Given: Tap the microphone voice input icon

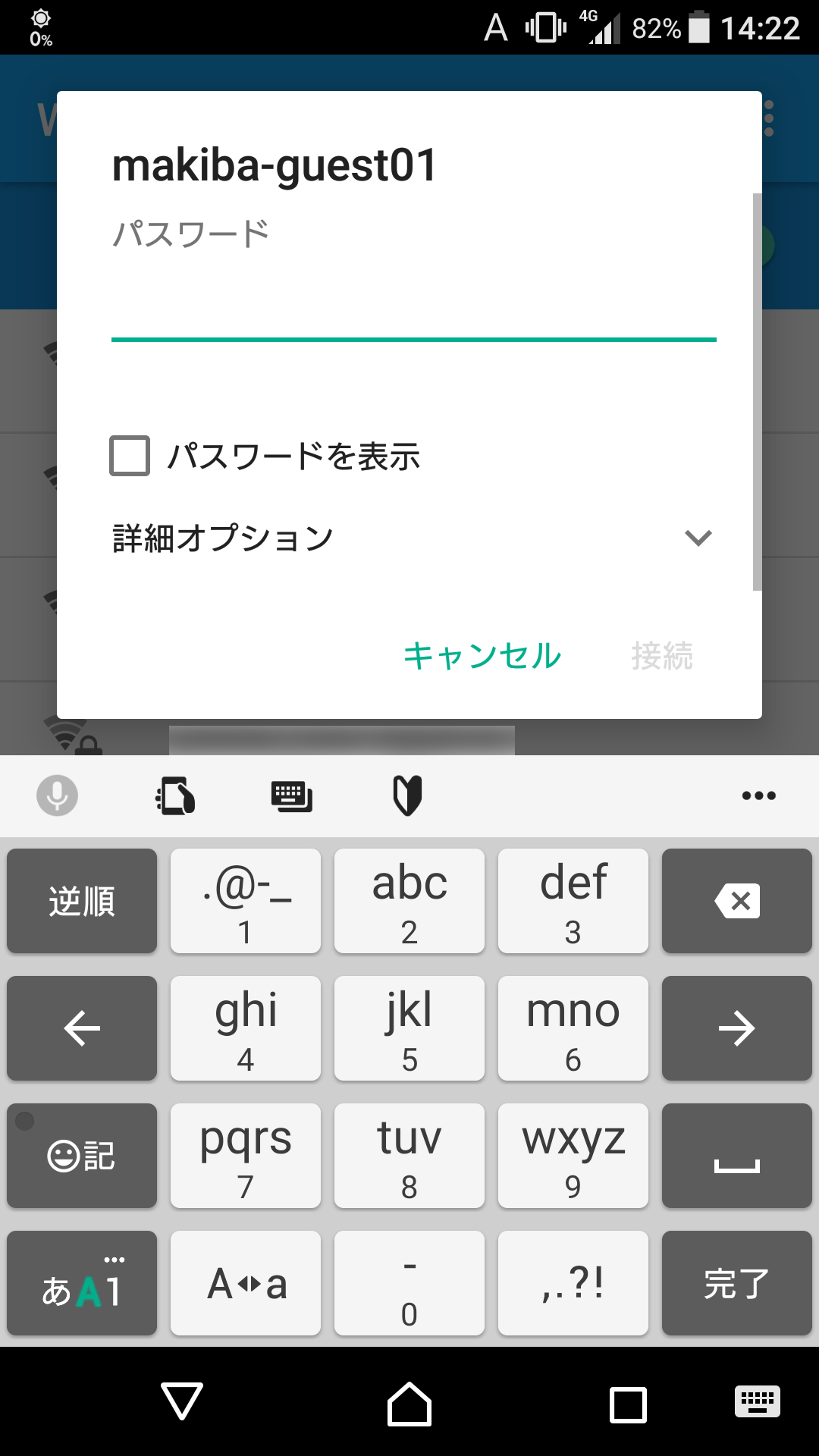Looking at the screenshot, I should click(57, 795).
